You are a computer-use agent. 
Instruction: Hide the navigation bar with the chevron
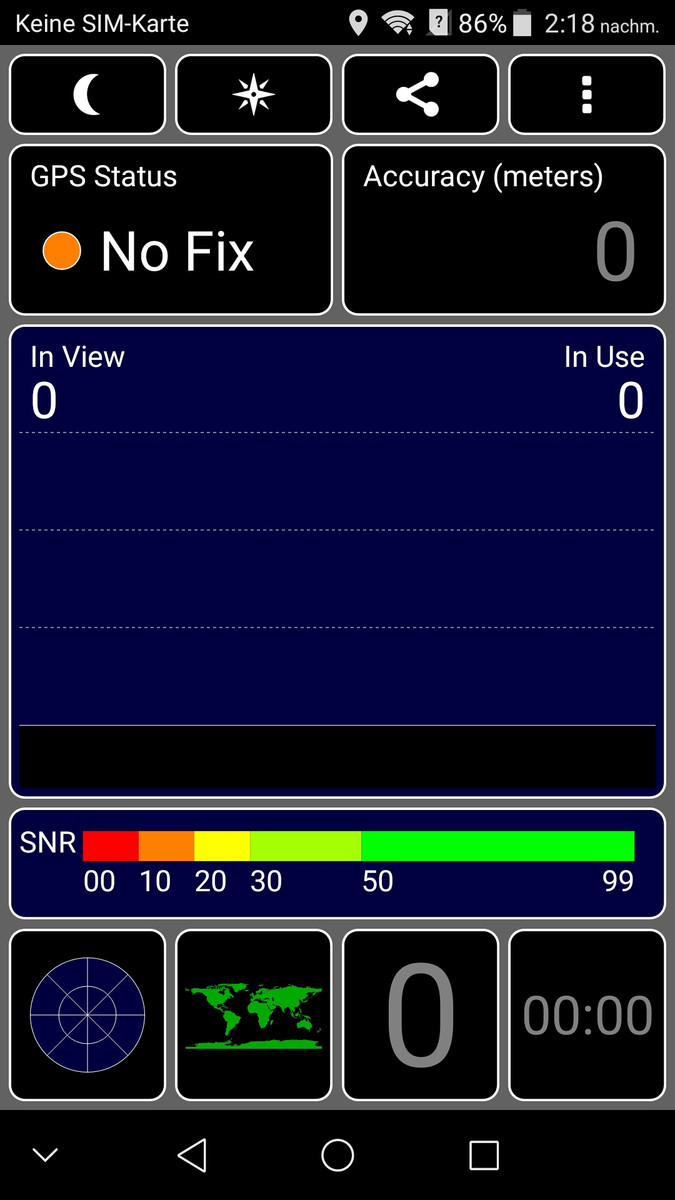pos(45,1155)
